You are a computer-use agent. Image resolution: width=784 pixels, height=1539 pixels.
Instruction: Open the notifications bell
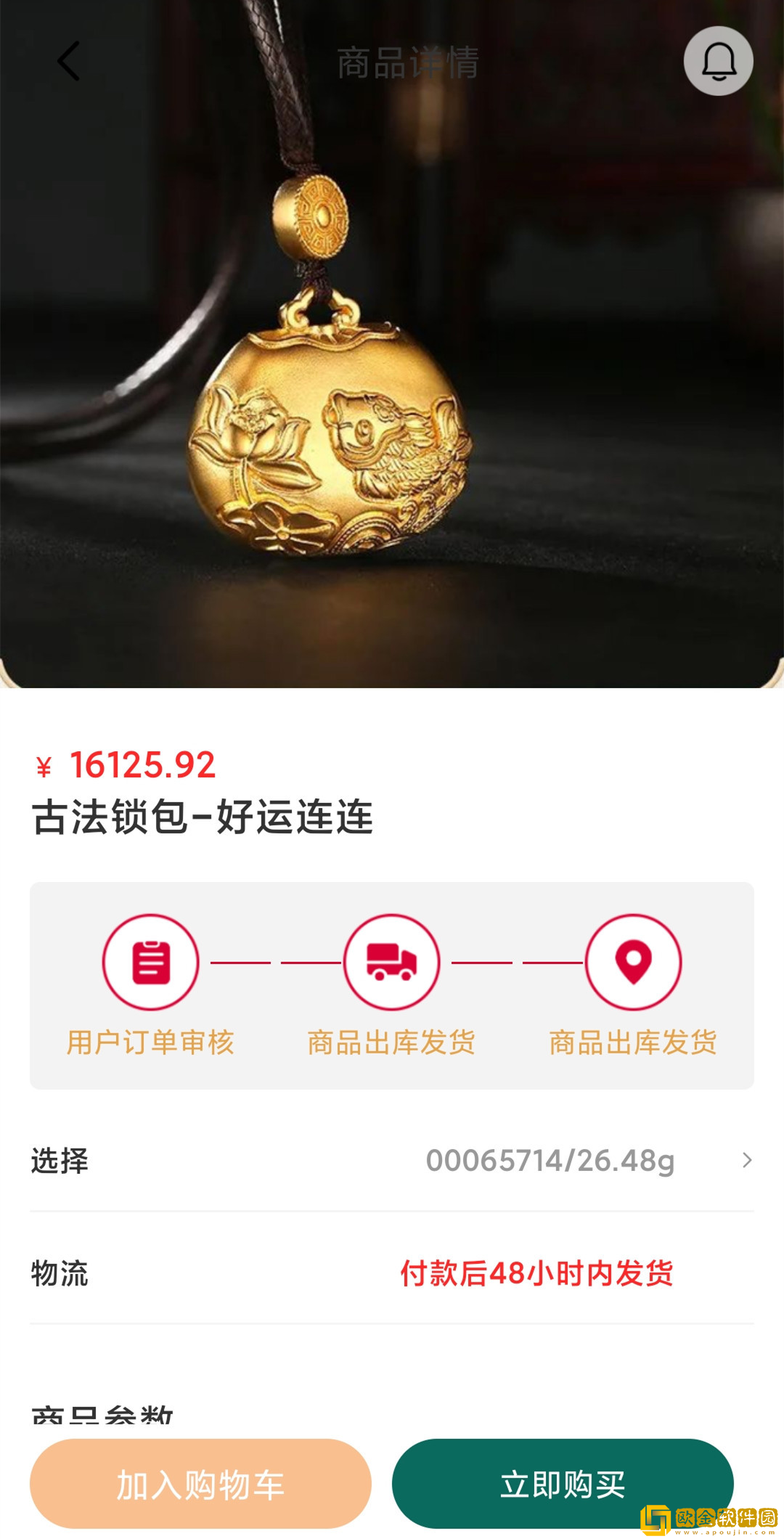718,61
